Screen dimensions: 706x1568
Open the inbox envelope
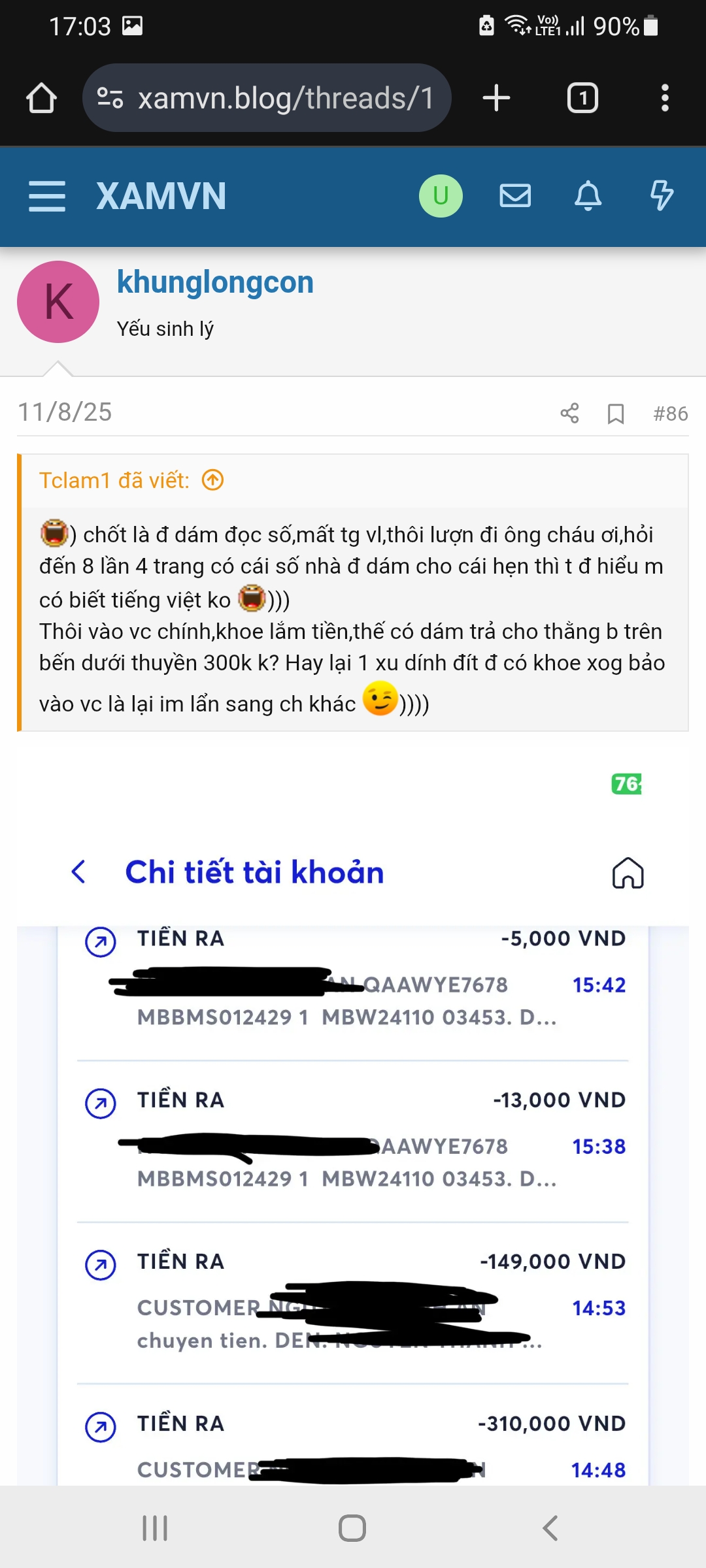pyautogui.click(x=515, y=196)
